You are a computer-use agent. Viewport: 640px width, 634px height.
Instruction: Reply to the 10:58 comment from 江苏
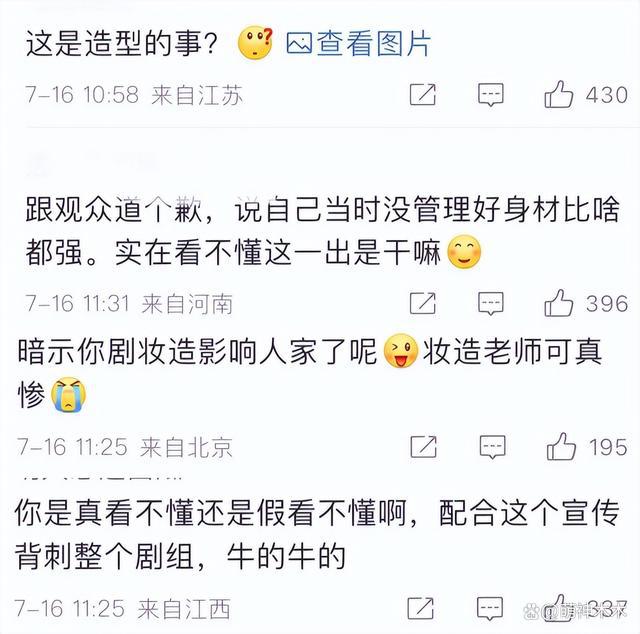(490, 95)
